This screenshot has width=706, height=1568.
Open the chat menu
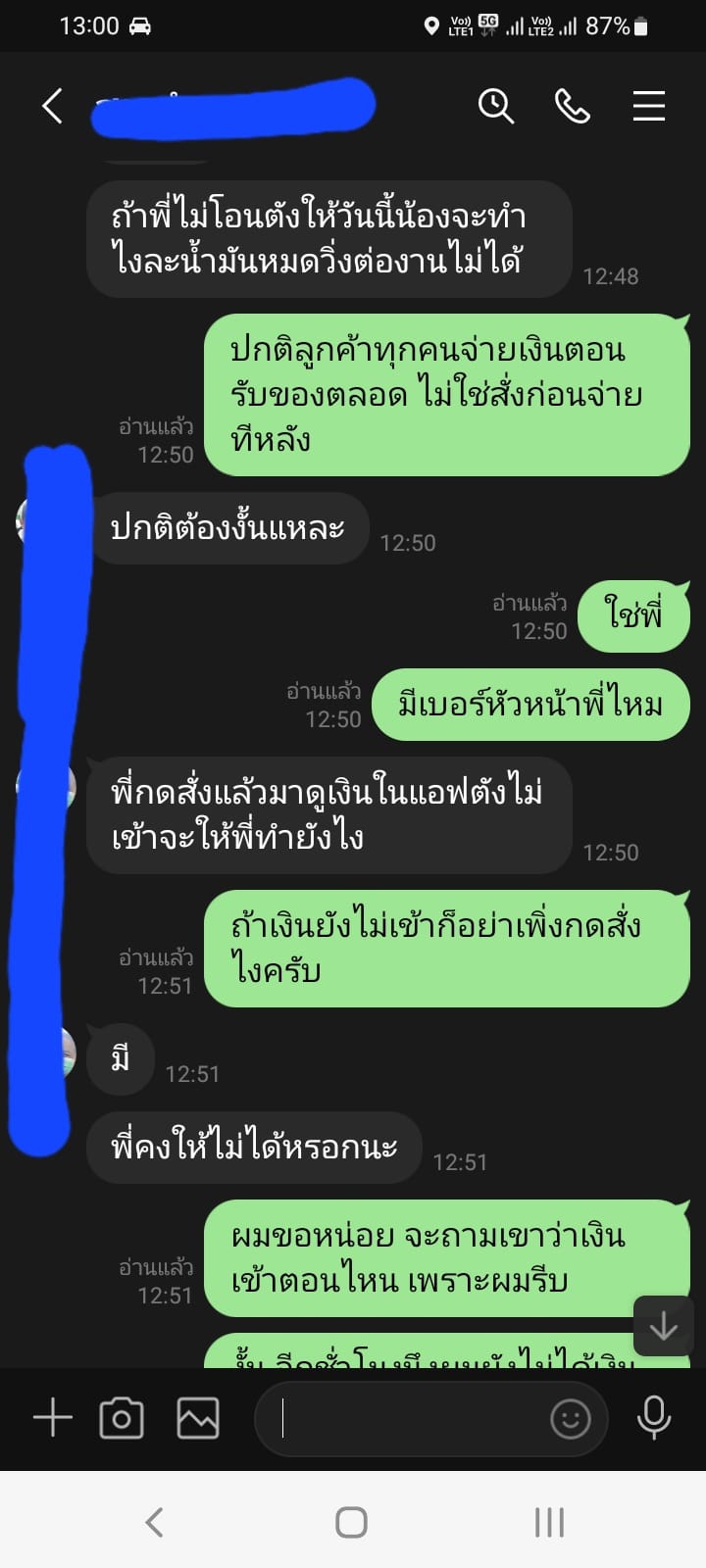coord(648,106)
